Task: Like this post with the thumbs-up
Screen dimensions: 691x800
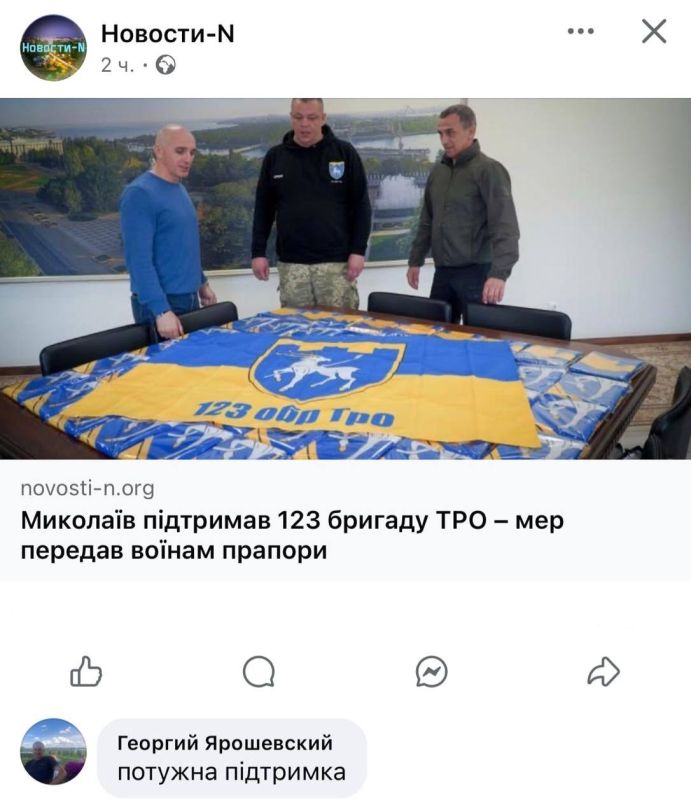Action: pos(86,672)
